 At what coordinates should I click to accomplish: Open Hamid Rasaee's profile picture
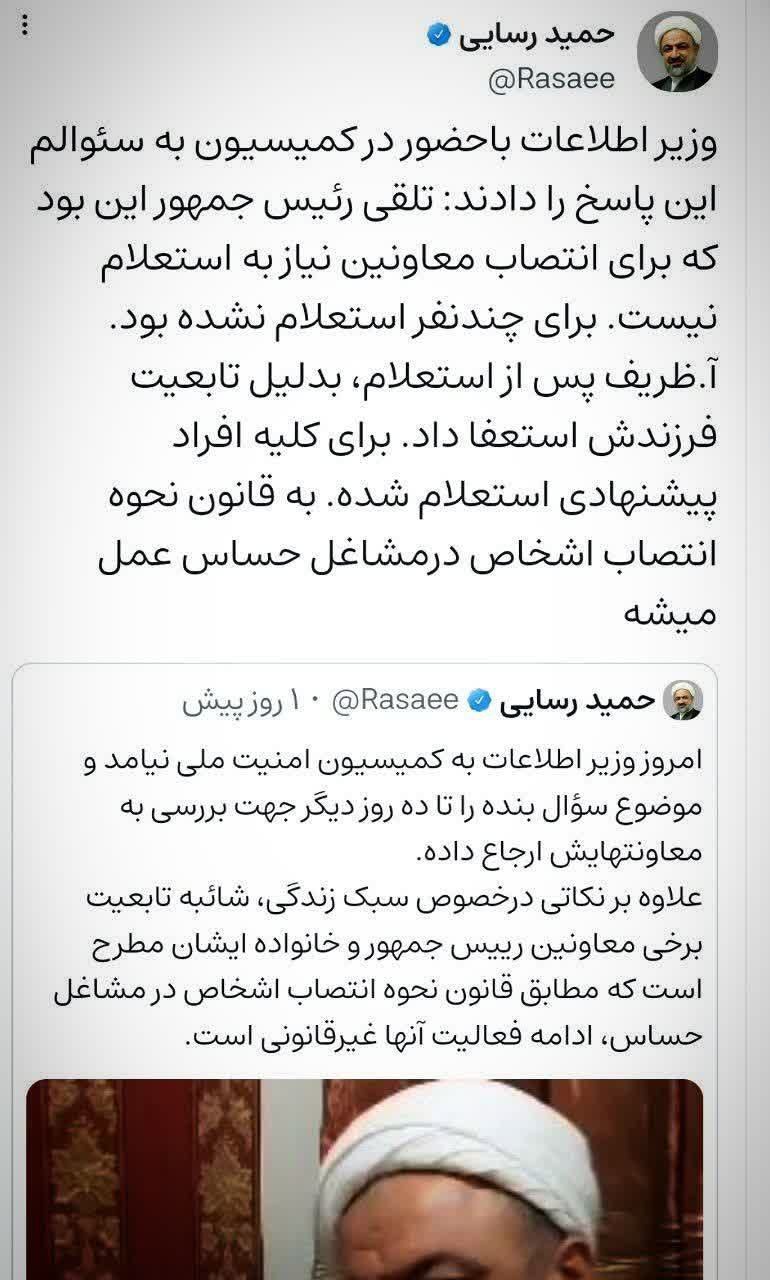pyautogui.click(x=677, y=52)
